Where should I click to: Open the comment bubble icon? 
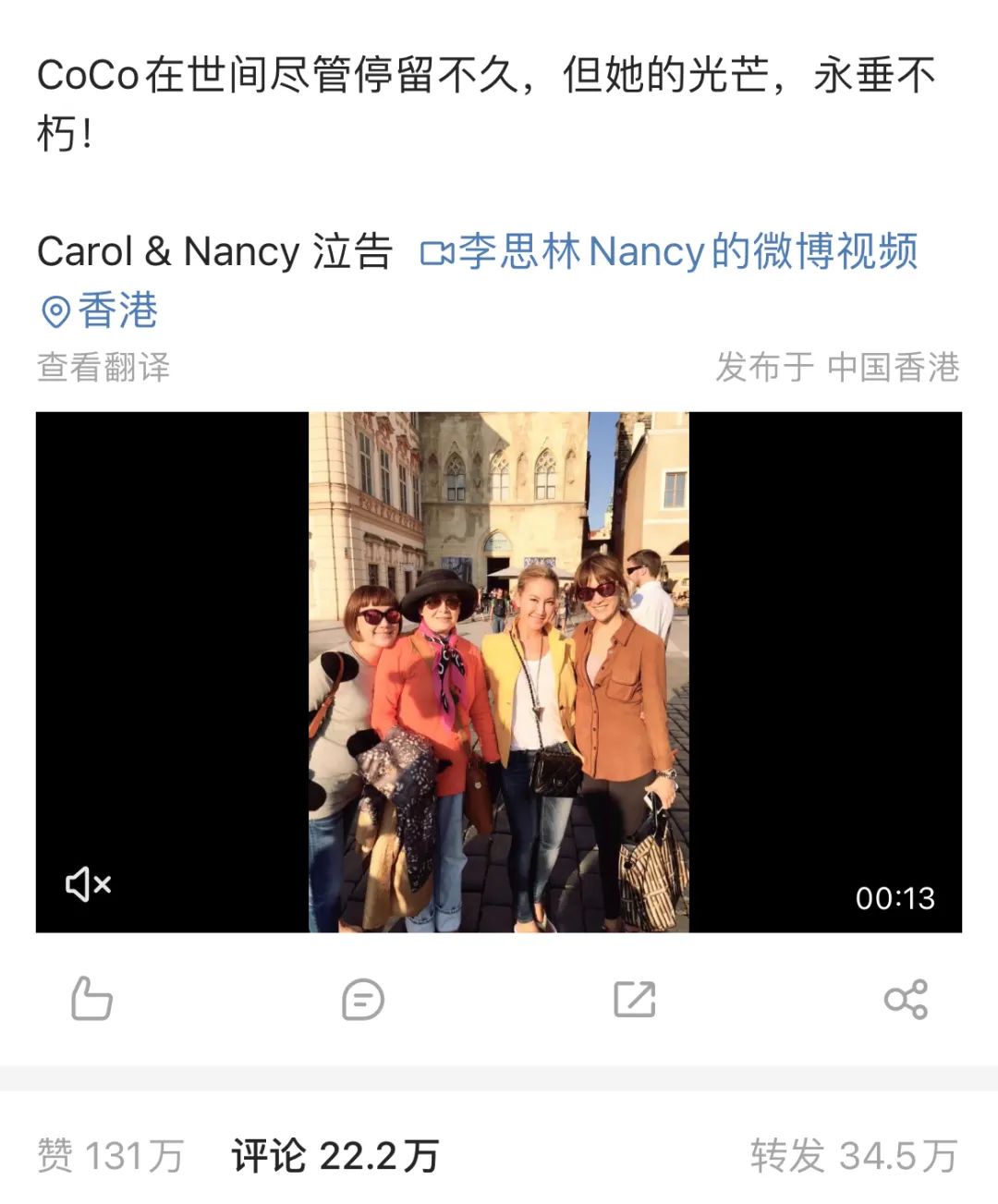(362, 999)
